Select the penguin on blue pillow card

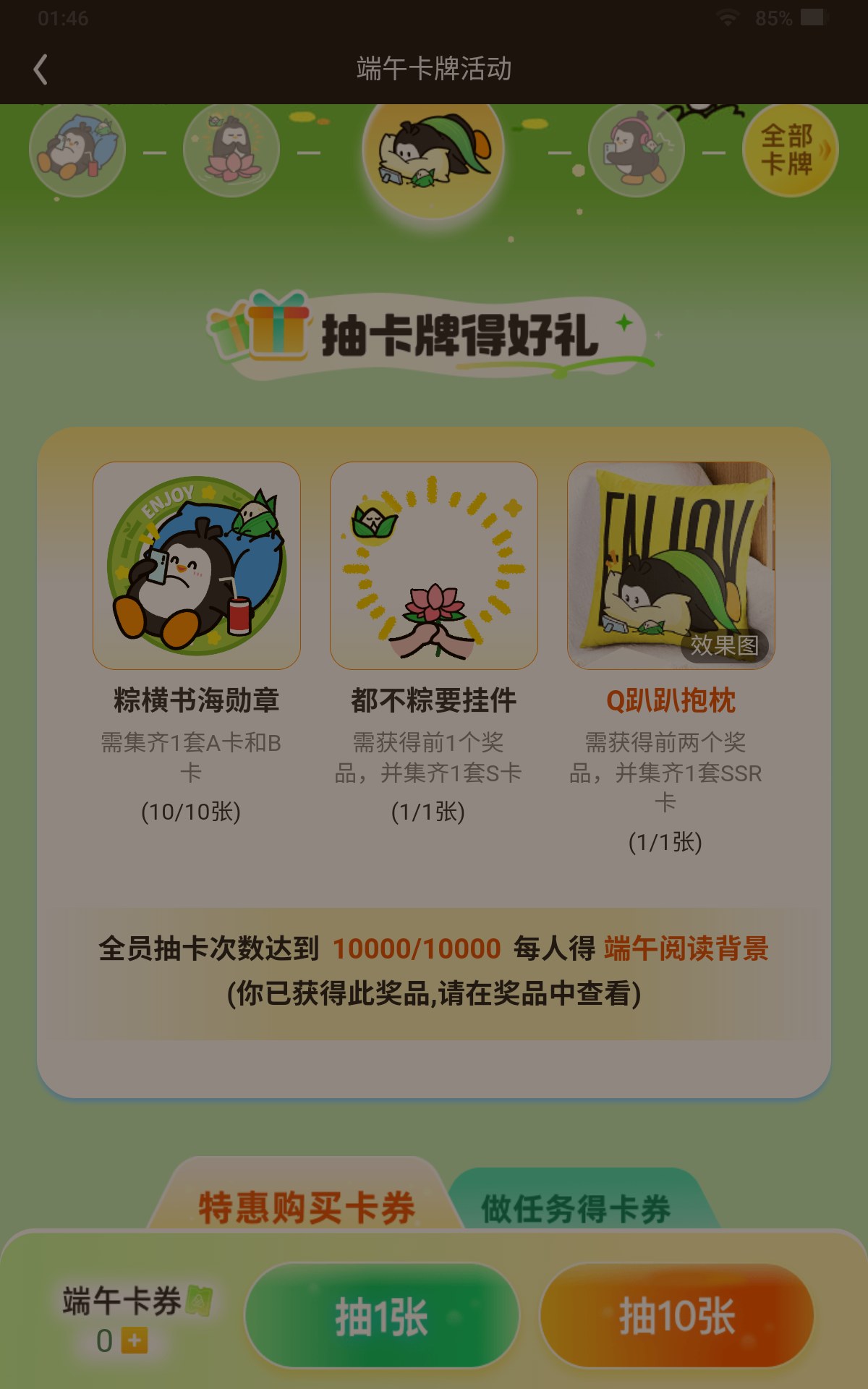[77, 150]
